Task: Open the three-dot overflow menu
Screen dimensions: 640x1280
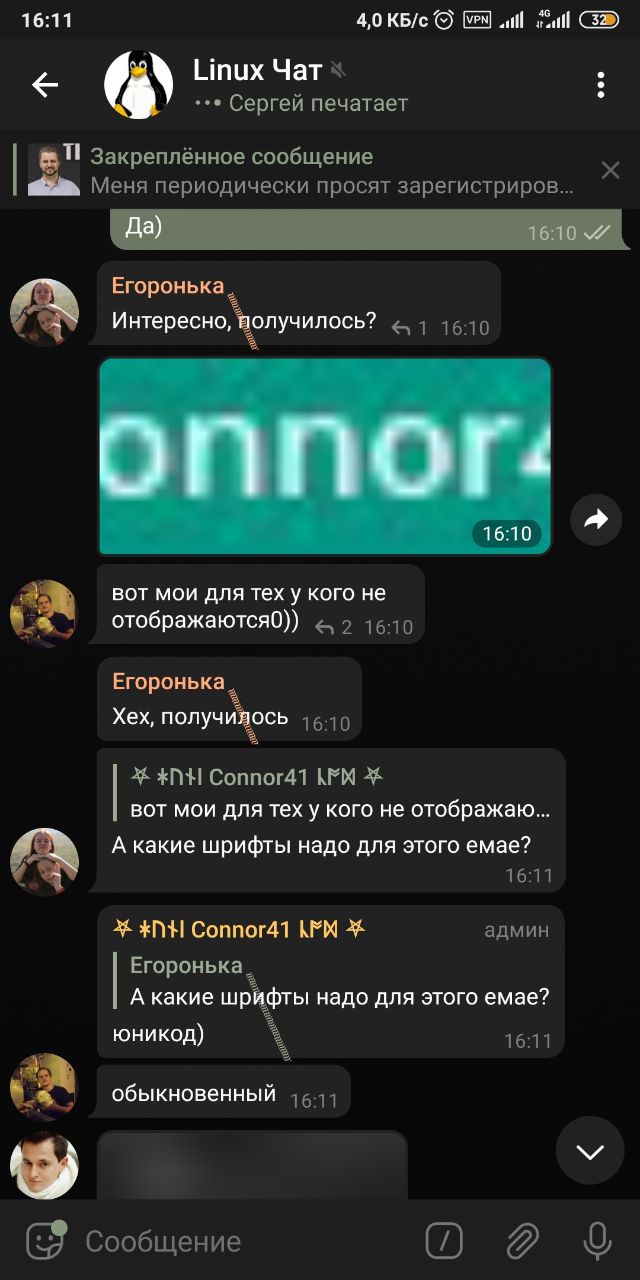Action: [x=600, y=85]
